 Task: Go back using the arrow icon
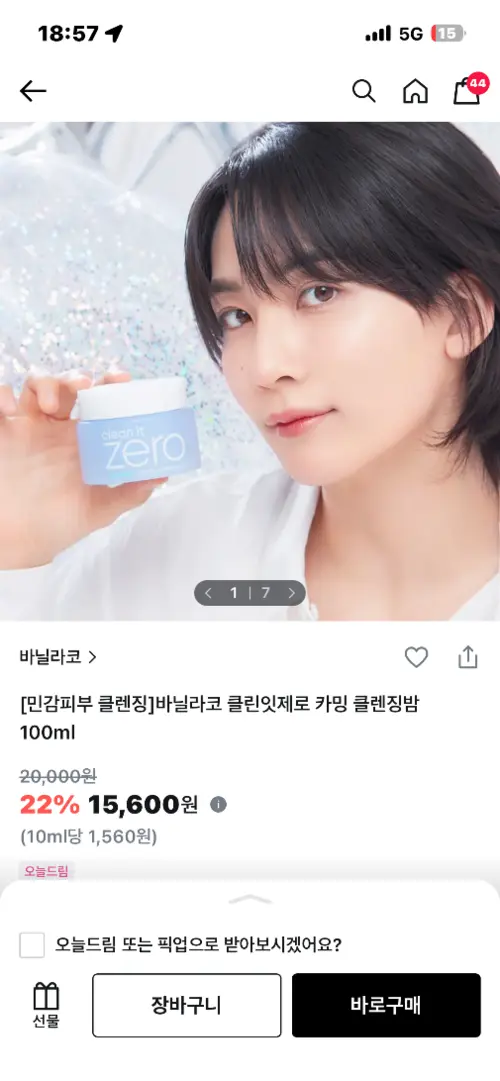[x=32, y=91]
